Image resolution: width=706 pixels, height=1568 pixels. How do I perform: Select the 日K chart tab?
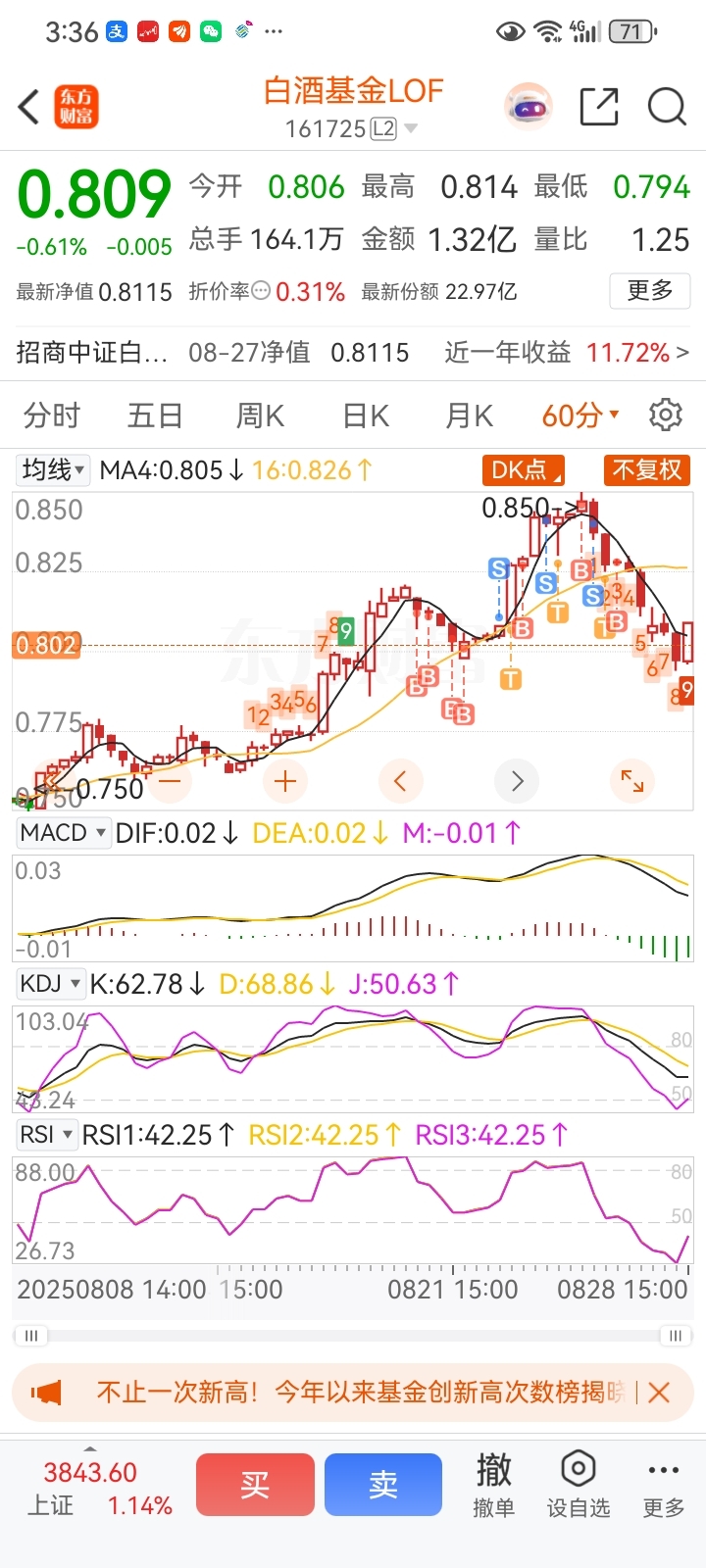[366, 416]
